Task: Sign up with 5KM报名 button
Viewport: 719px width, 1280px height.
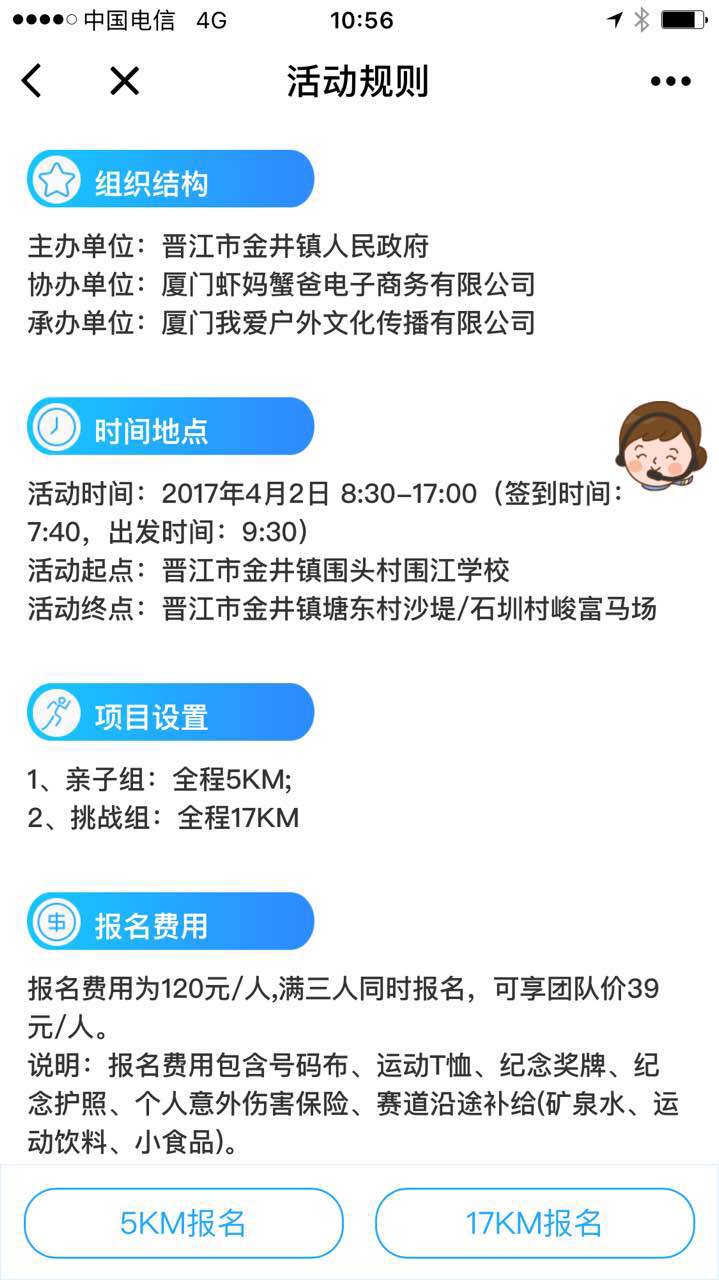Action: (184, 1223)
